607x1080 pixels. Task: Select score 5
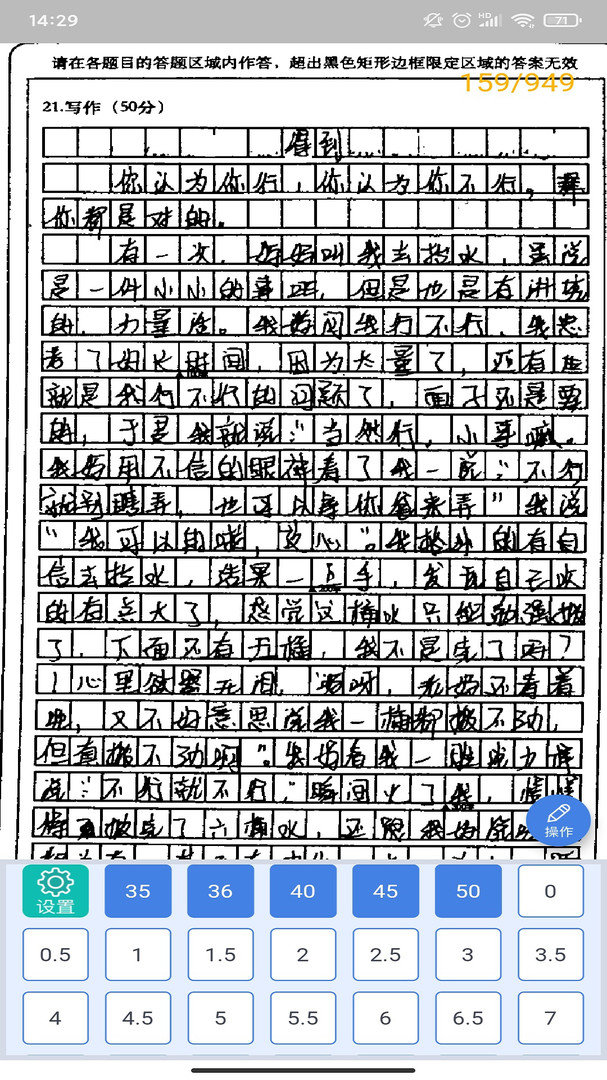[x=220, y=1018]
